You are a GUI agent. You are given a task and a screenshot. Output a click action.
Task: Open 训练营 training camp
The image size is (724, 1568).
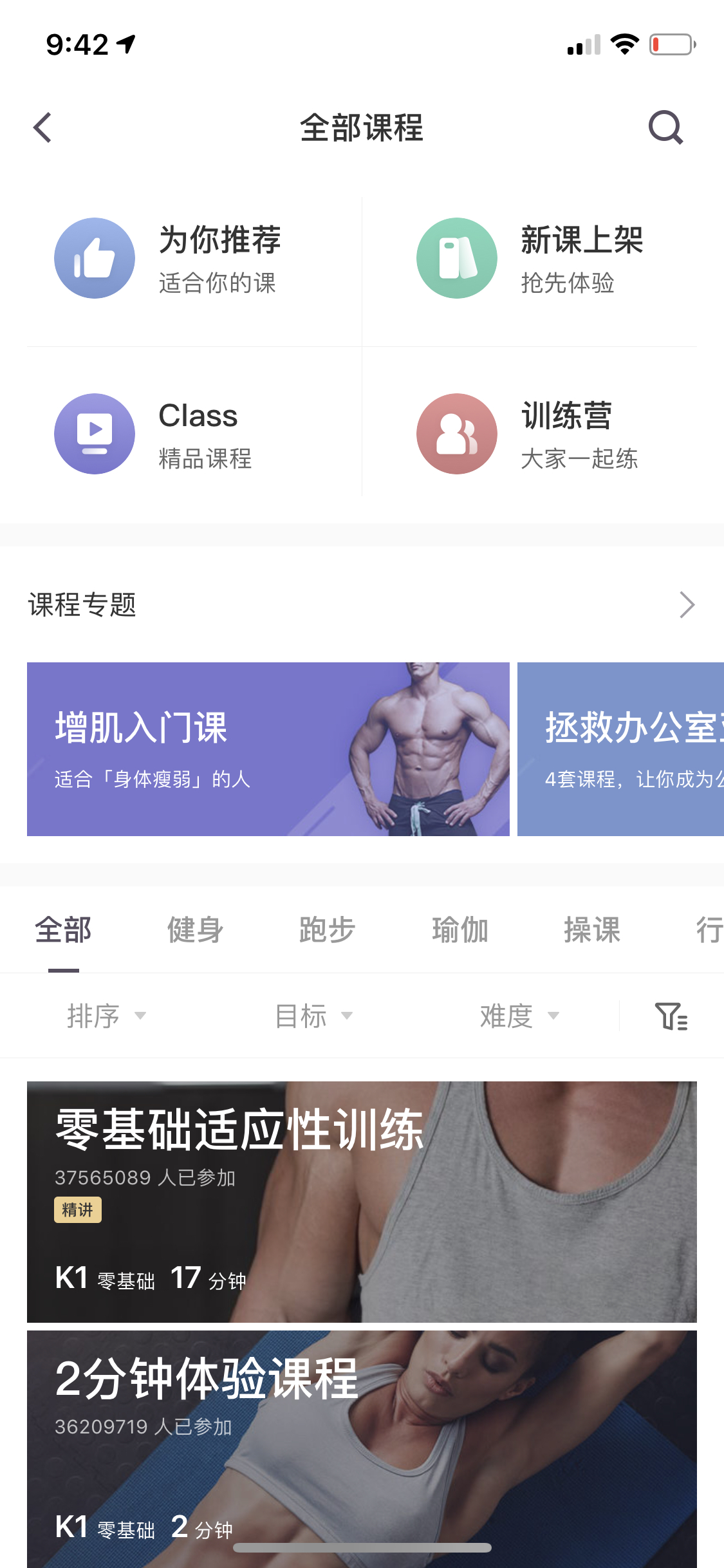point(530,434)
